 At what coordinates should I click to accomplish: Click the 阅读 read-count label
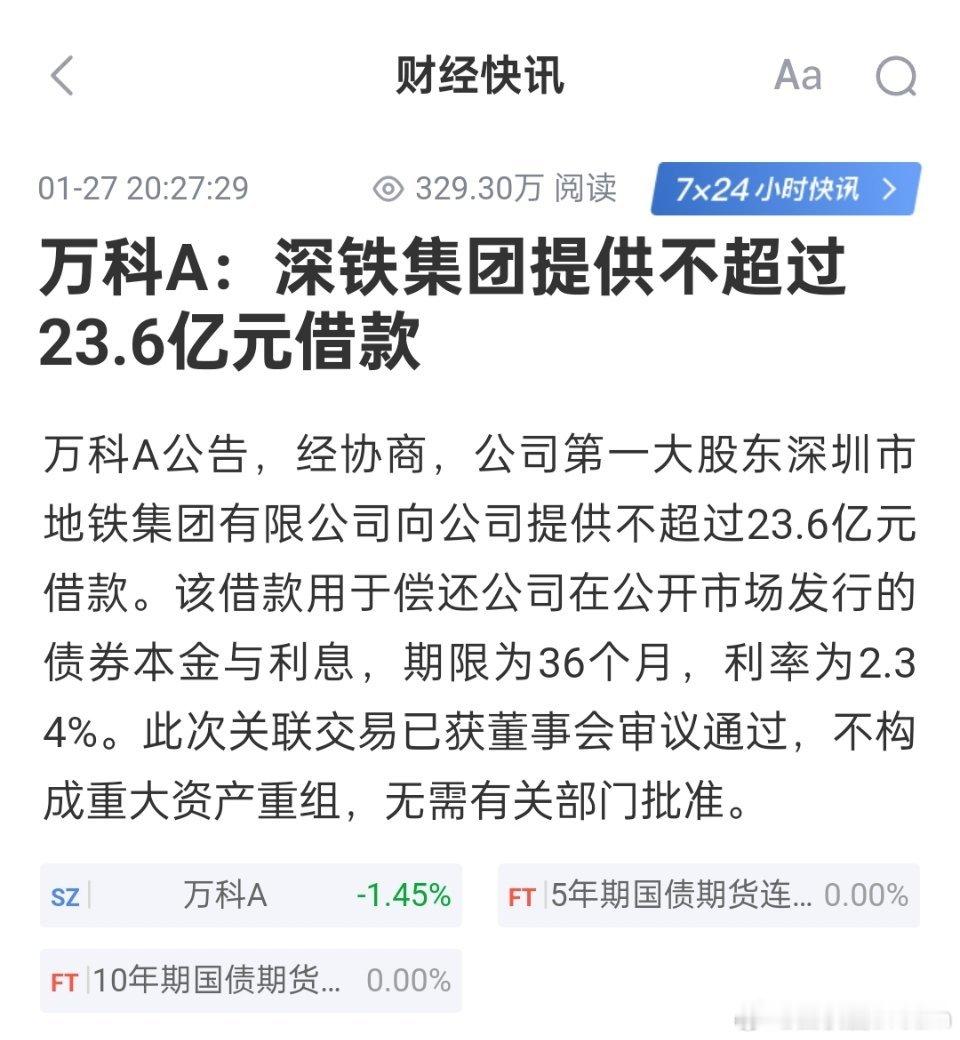click(585, 188)
